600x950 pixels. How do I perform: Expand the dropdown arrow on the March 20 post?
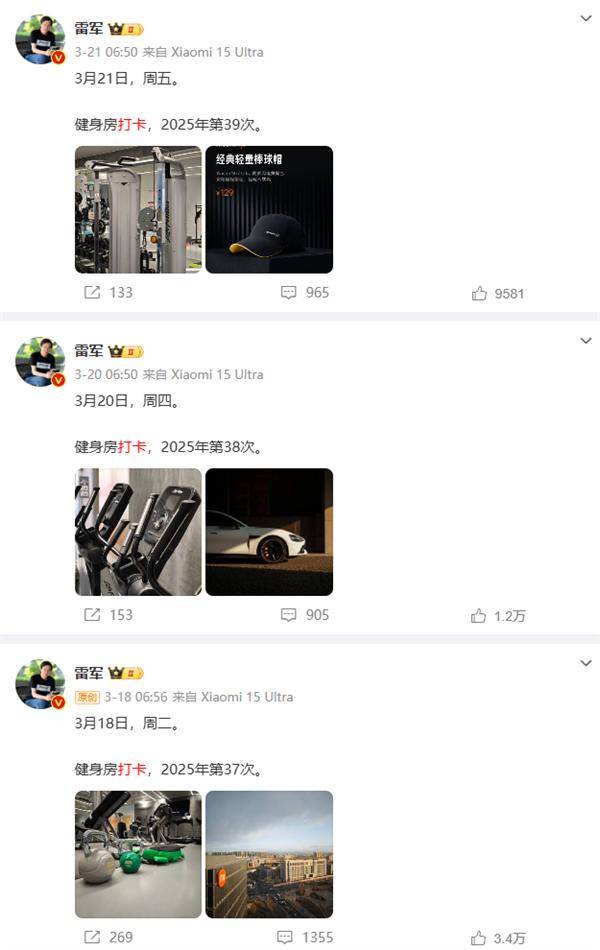[x=586, y=341]
